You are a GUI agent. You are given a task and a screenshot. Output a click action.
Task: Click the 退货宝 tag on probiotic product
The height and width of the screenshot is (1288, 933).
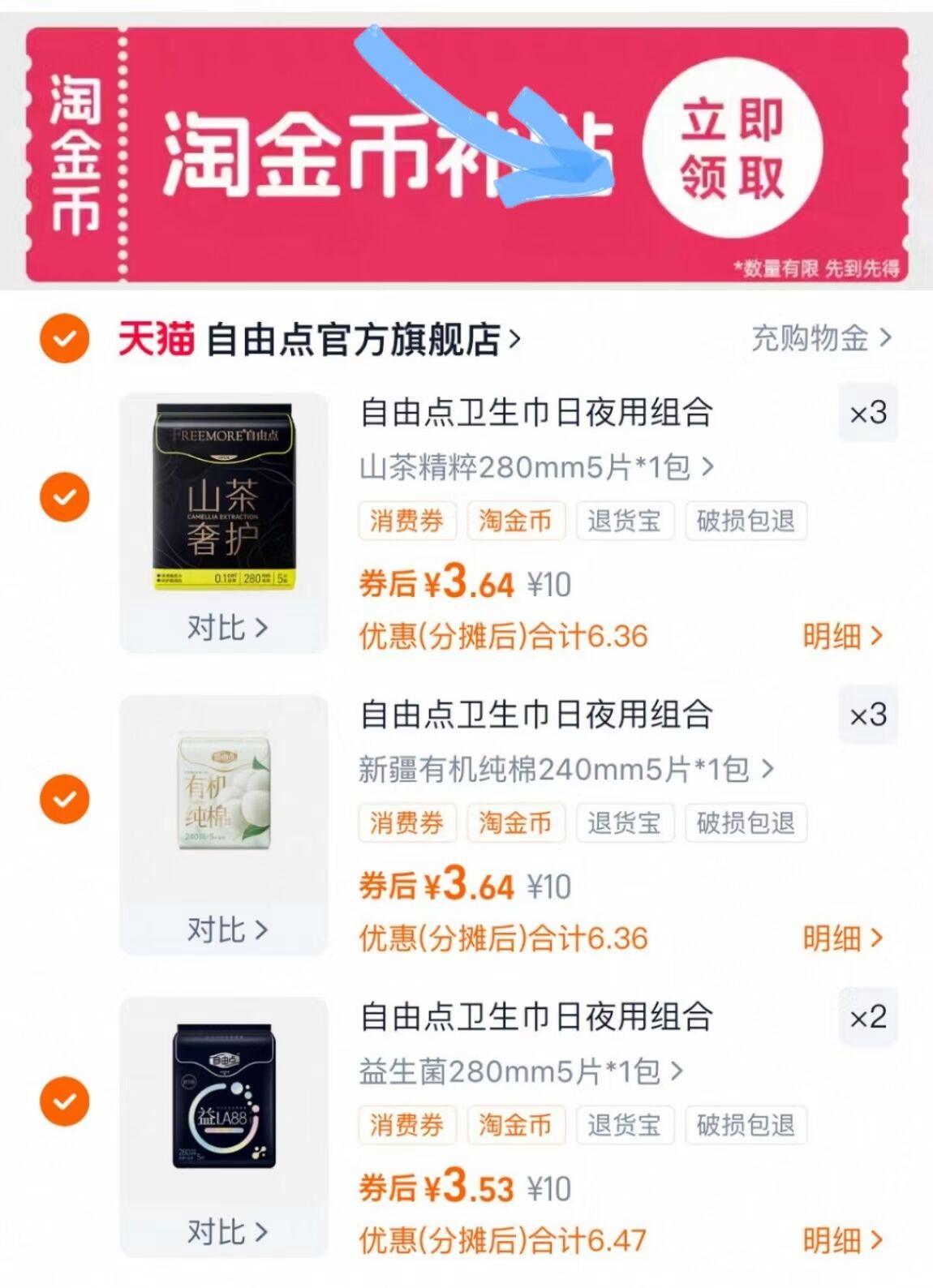point(625,1126)
